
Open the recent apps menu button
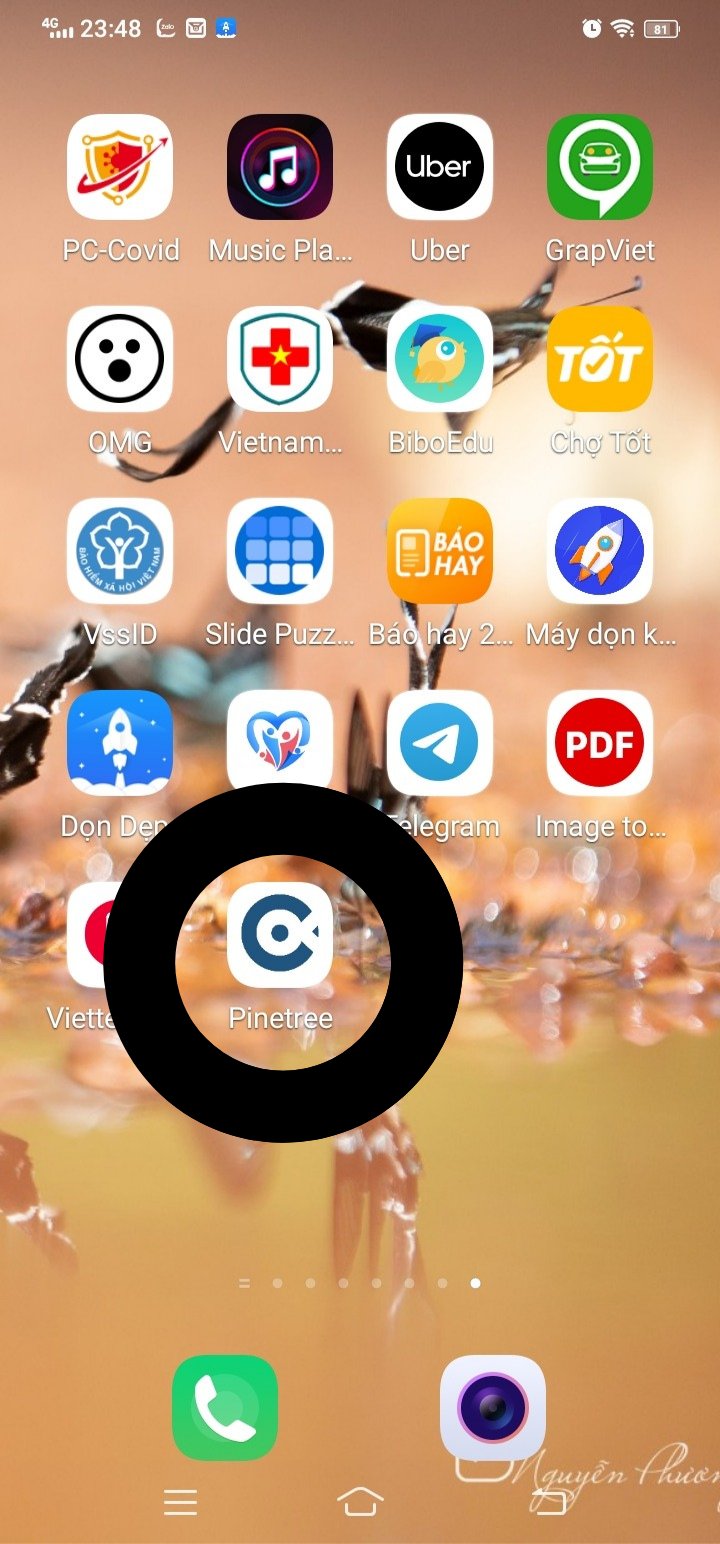click(x=180, y=1501)
